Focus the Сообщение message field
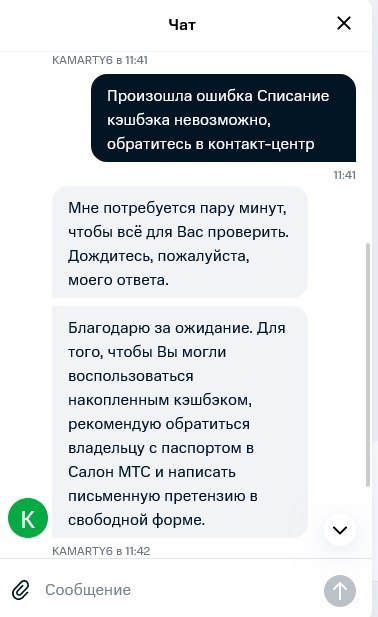 pyautogui.click(x=181, y=590)
